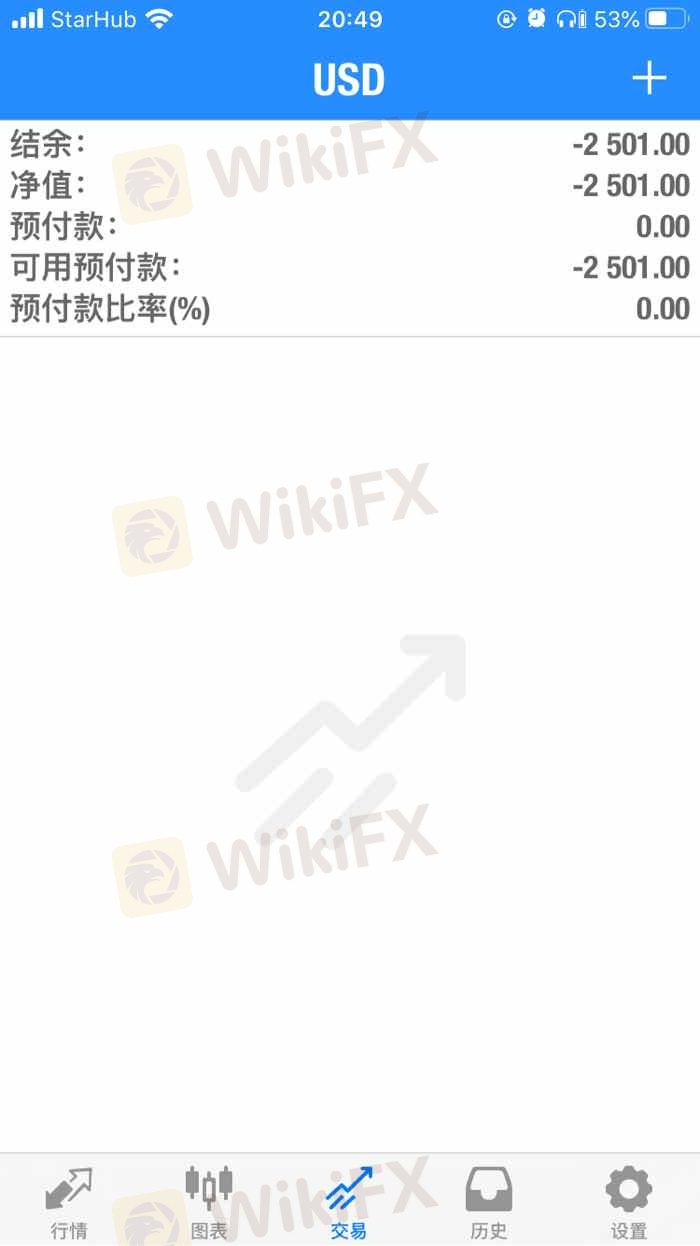Go to the 历史 history tab
Image resolution: width=700 pixels, height=1246 pixels.
click(489, 1203)
